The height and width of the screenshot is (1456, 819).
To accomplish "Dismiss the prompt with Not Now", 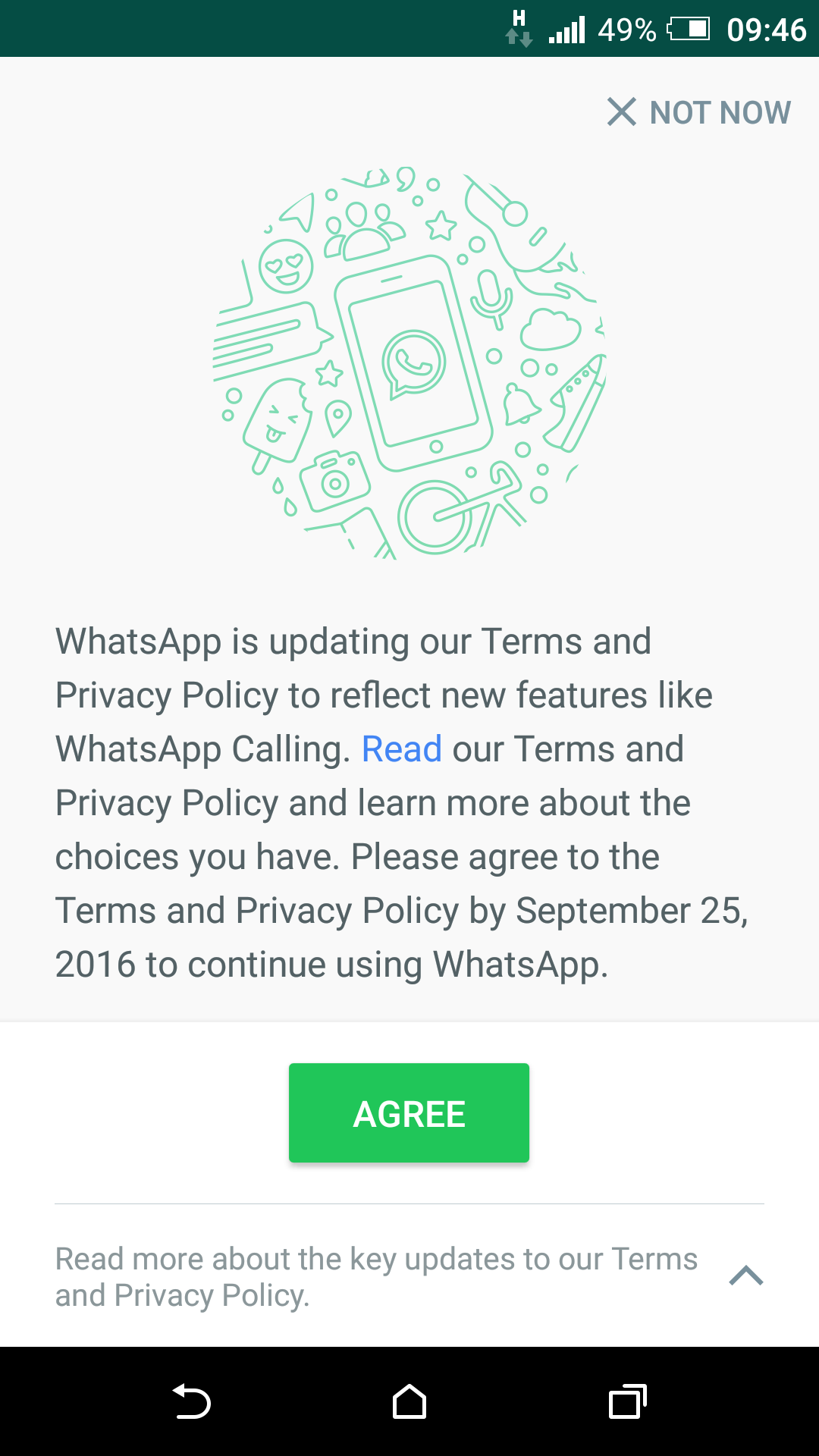I will pos(699,112).
